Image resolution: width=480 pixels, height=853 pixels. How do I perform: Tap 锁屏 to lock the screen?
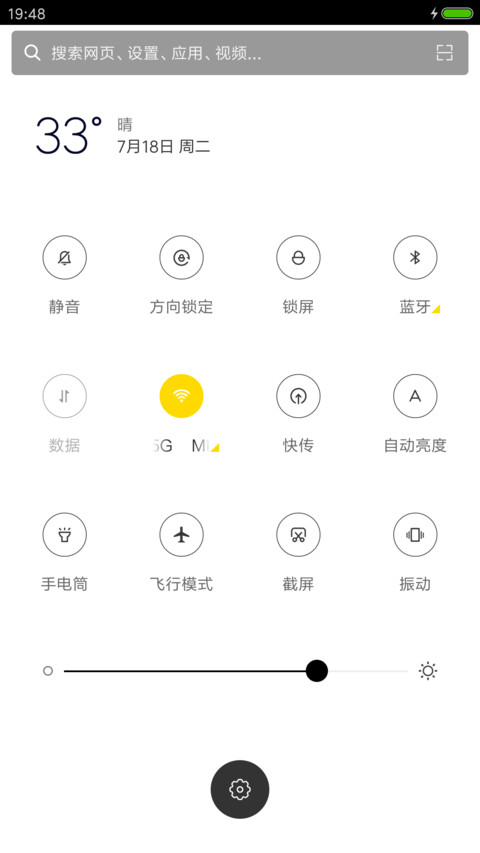pyautogui.click(x=298, y=257)
